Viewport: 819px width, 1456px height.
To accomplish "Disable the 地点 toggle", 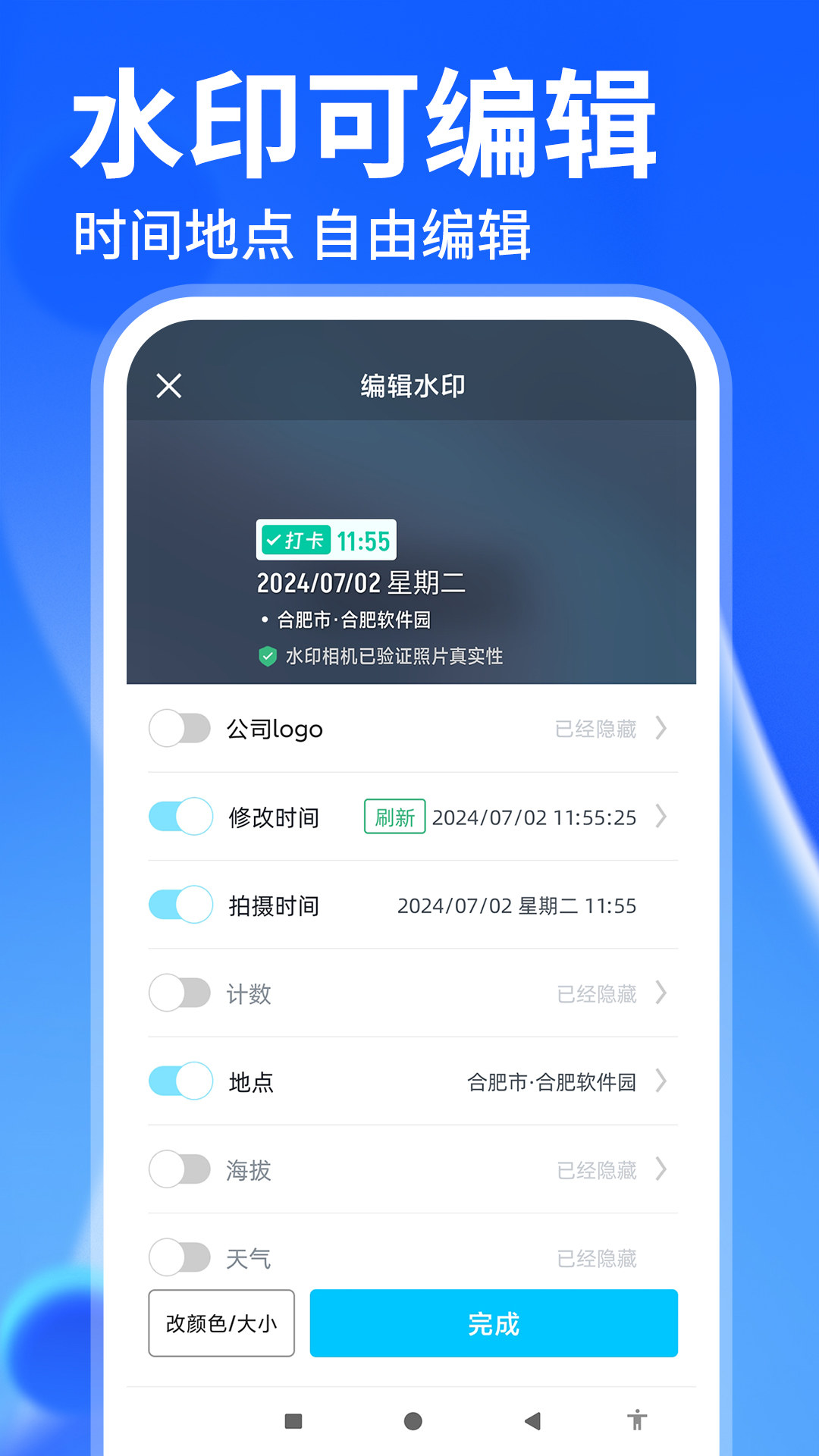I will 181,1082.
